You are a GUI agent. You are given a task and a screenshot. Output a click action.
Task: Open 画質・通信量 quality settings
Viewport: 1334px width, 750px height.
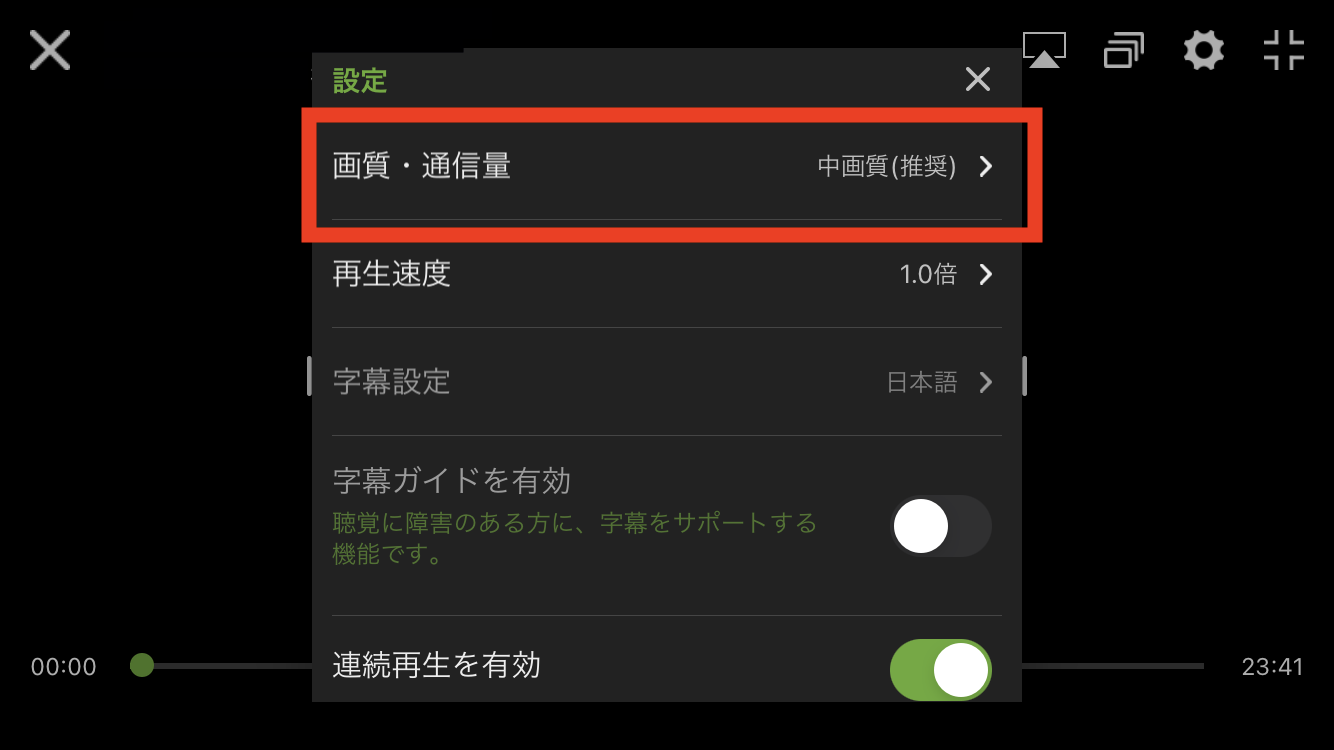point(666,166)
